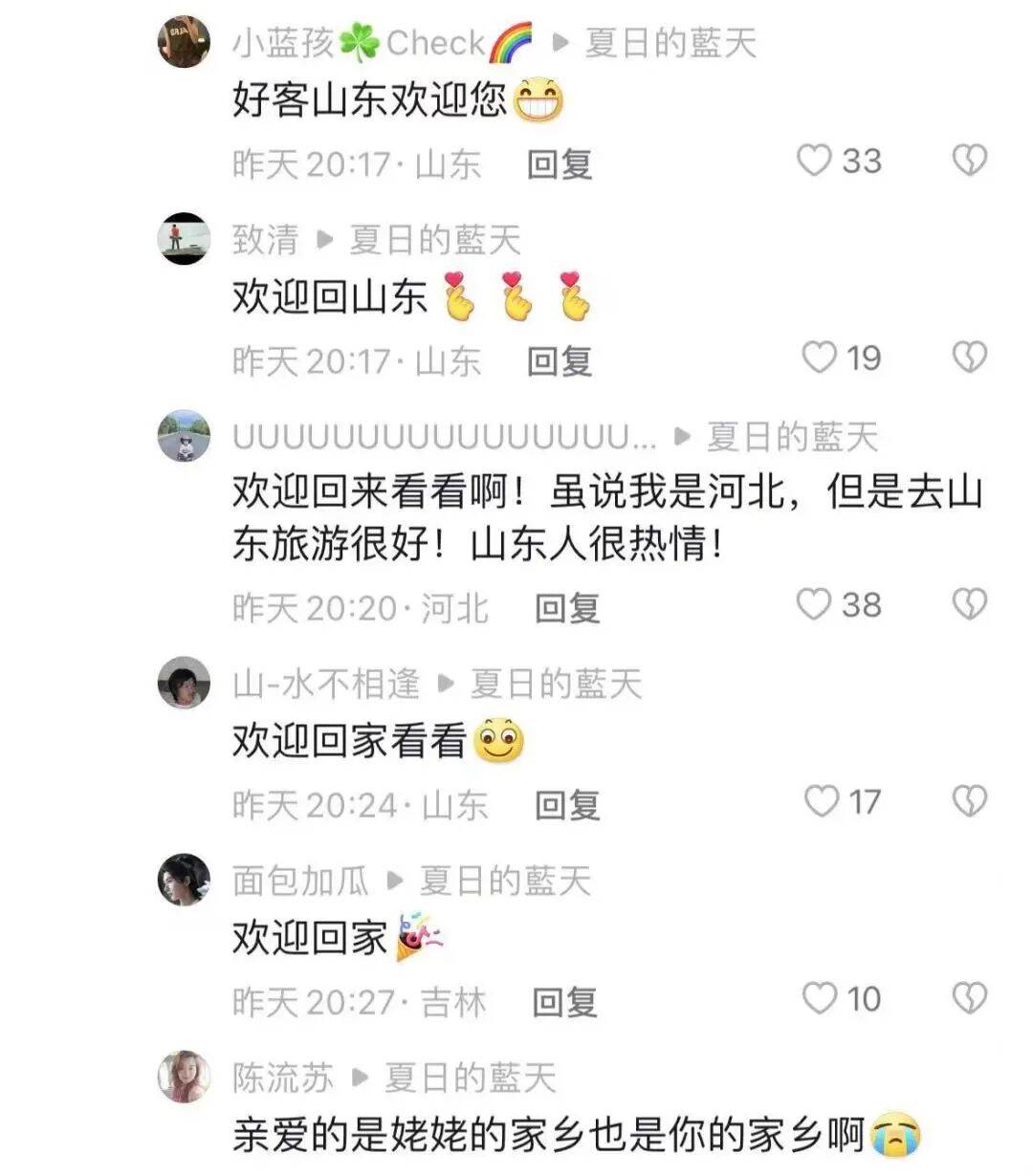This screenshot has height=1176, width=1033.
Task: Reply to 小蓝孩's 好客山东欢迎您 comment
Action: tap(560, 164)
